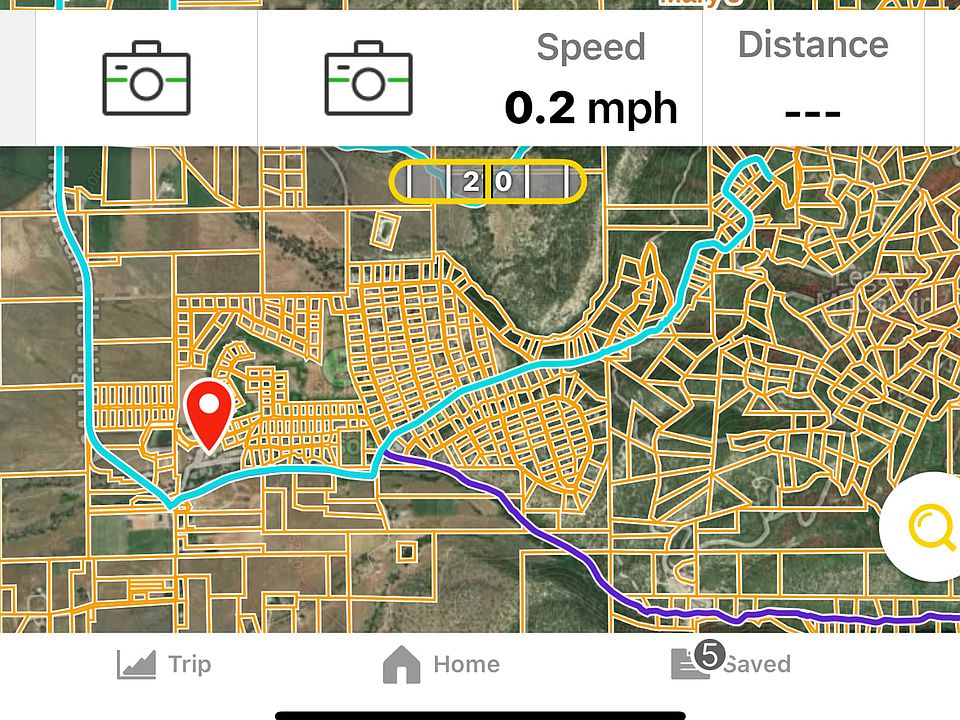Image resolution: width=960 pixels, height=720 pixels.
Task: Switch to the Trip tab
Action: pos(164,664)
